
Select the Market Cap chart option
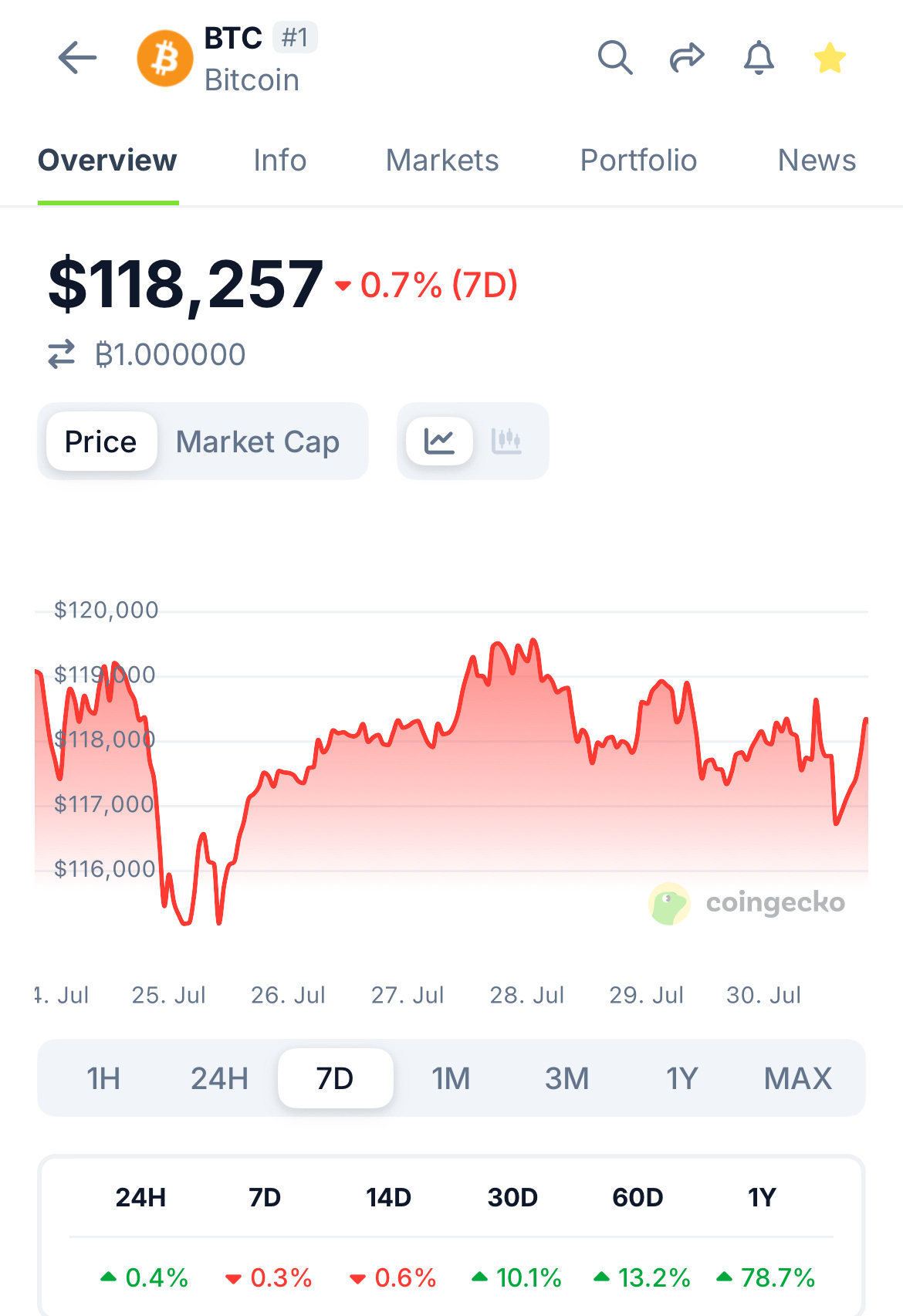[258, 441]
